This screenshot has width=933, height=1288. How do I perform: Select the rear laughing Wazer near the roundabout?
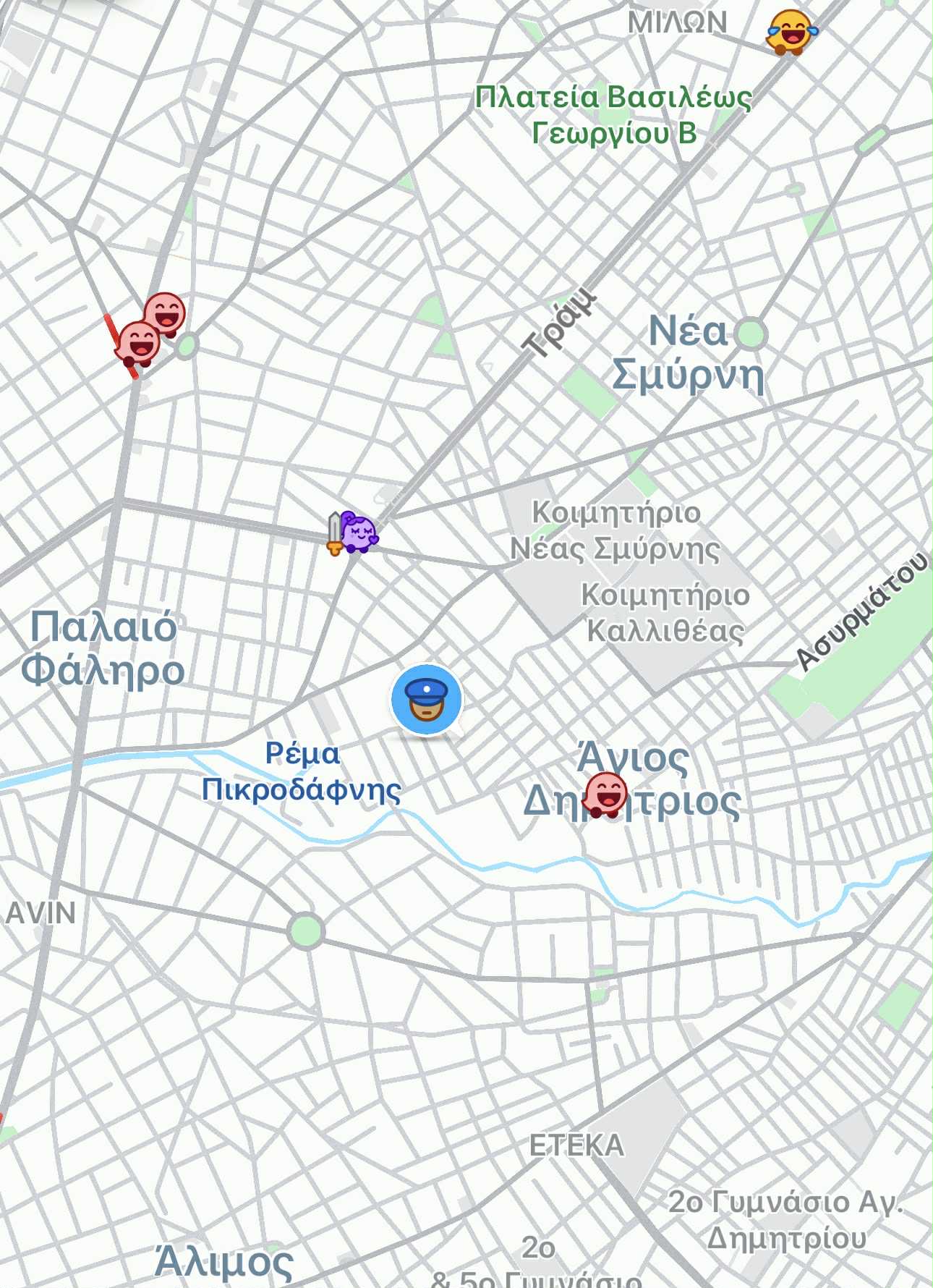[165, 315]
